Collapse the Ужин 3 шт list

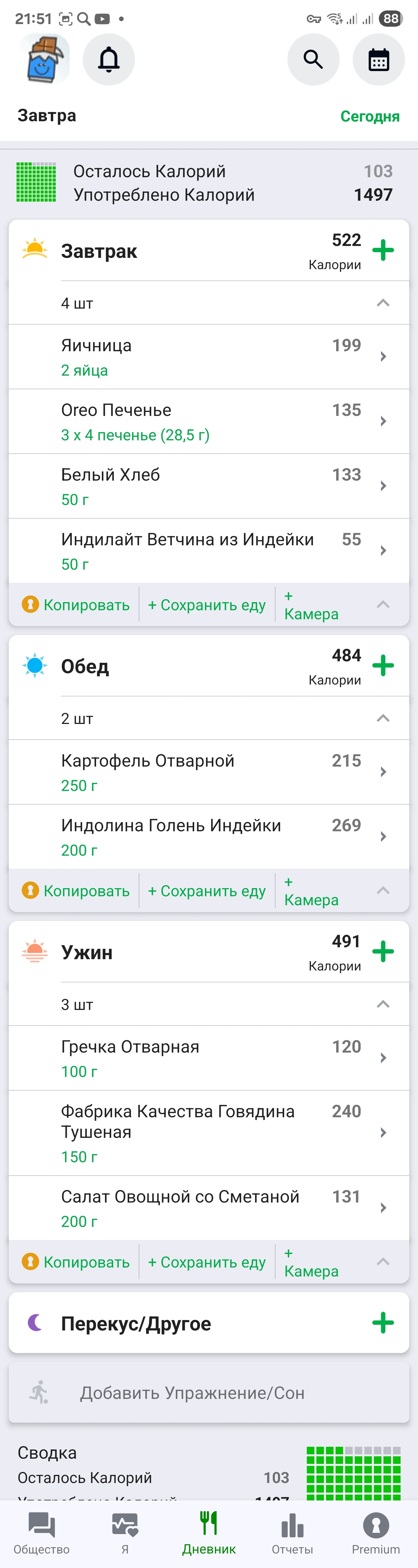coord(383,1004)
